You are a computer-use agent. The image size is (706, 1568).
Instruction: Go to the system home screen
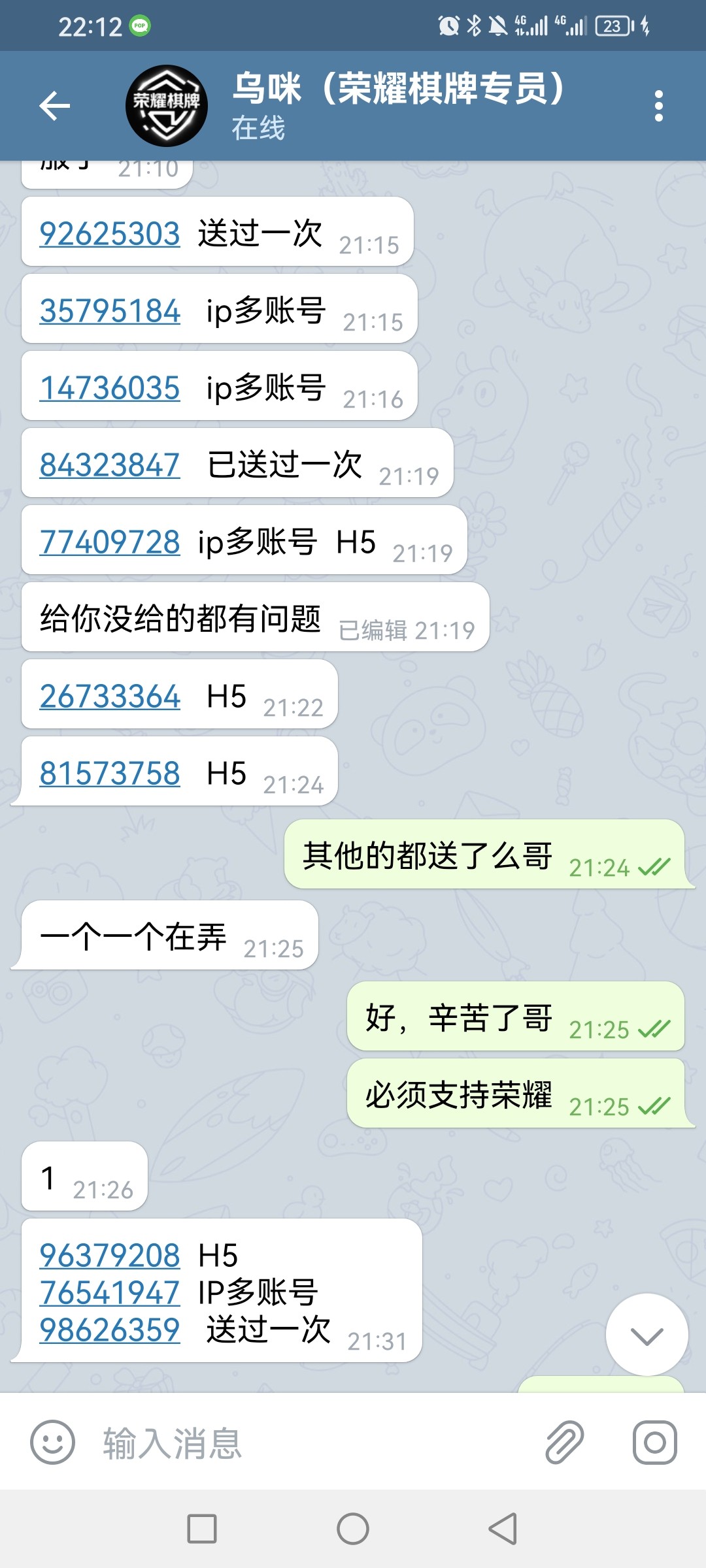click(353, 1529)
